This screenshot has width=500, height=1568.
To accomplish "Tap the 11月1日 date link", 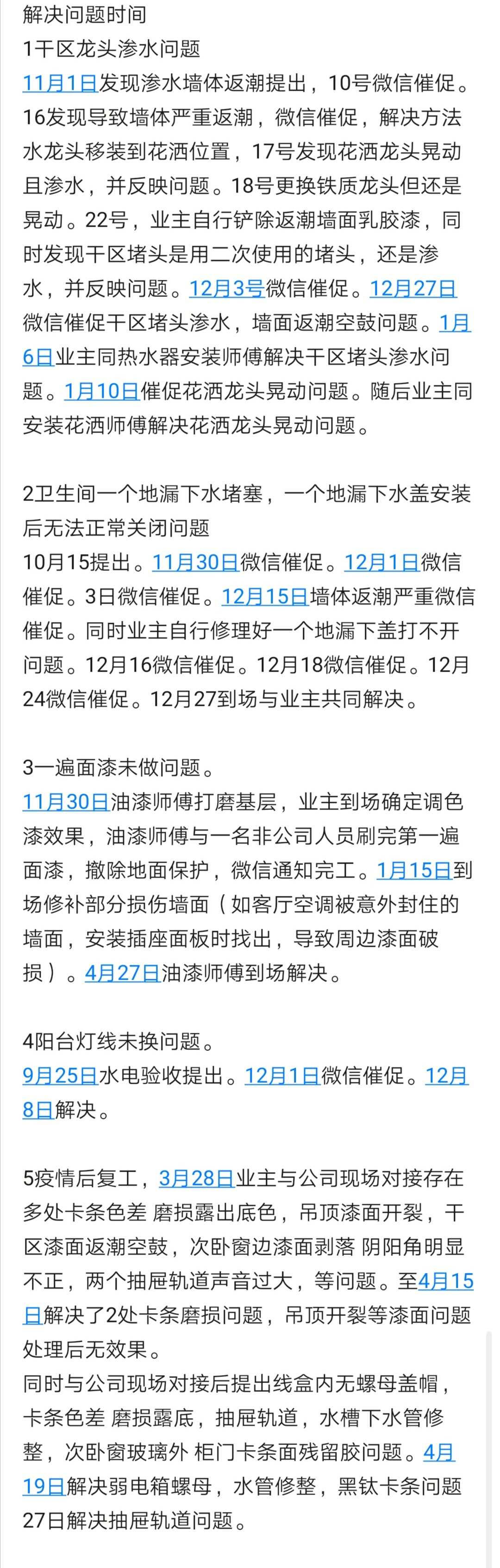I will pos(60,83).
